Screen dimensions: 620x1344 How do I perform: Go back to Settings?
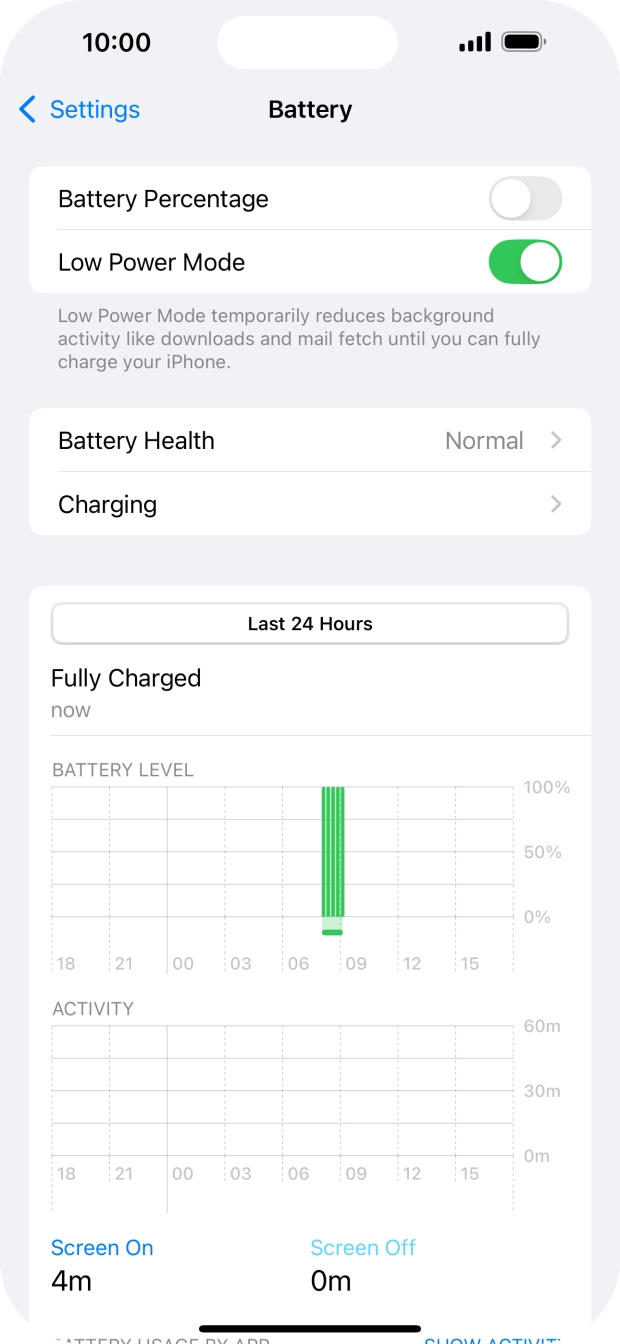80,110
